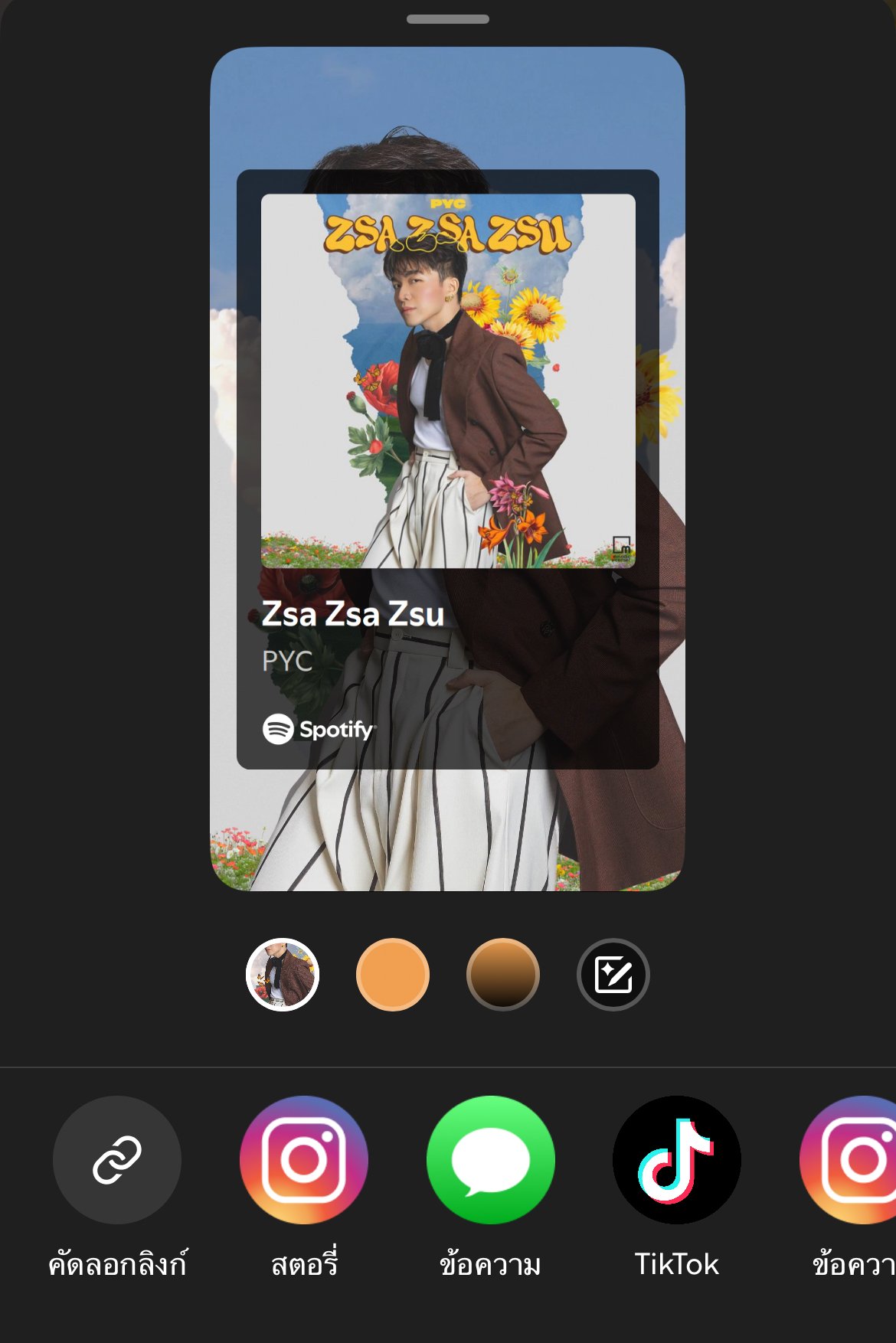The image size is (896, 1343).
Task: Tap the Zsa Zsa Zsu share card preview
Action: coord(447,469)
